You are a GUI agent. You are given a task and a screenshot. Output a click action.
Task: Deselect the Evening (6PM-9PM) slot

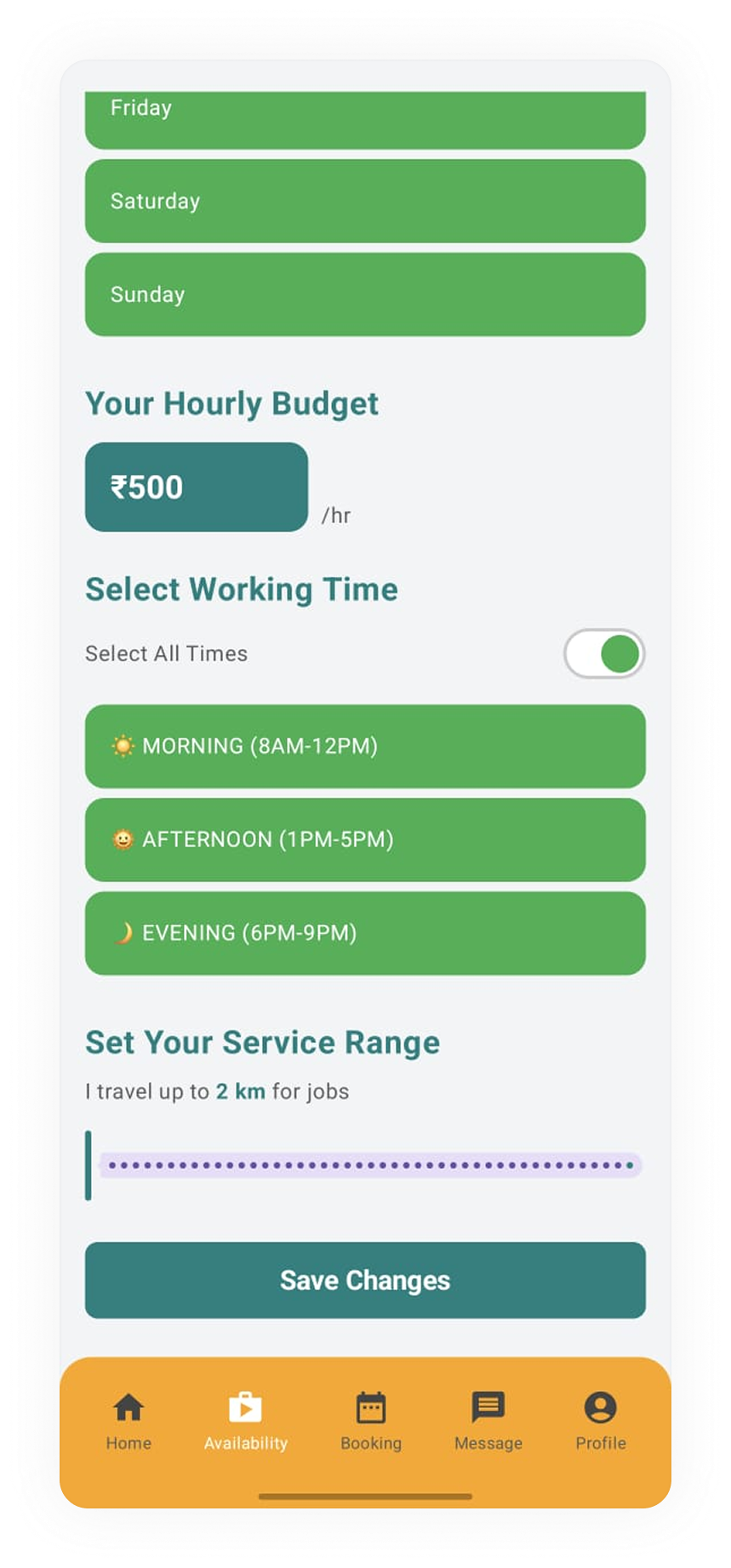tap(365, 933)
